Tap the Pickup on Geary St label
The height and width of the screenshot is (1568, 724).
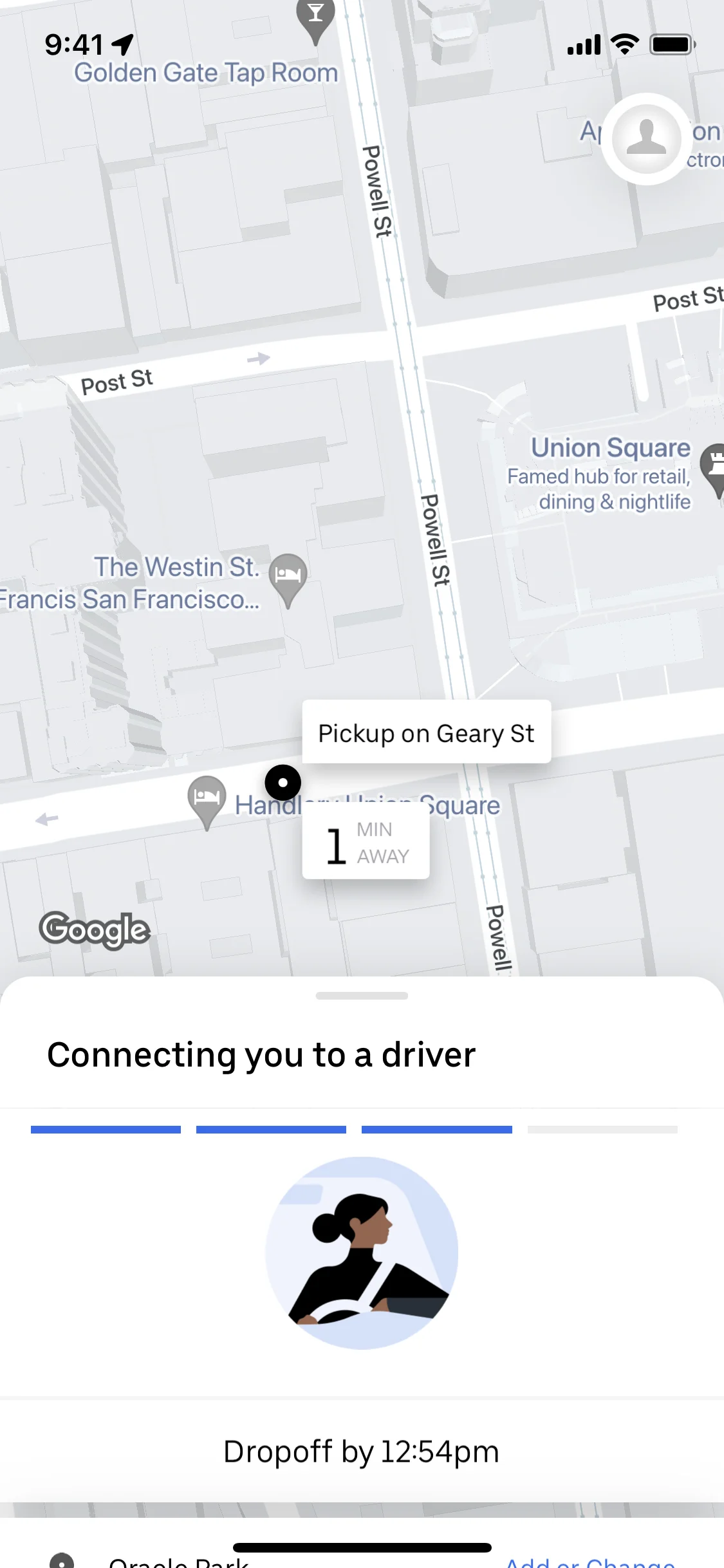coord(426,733)
